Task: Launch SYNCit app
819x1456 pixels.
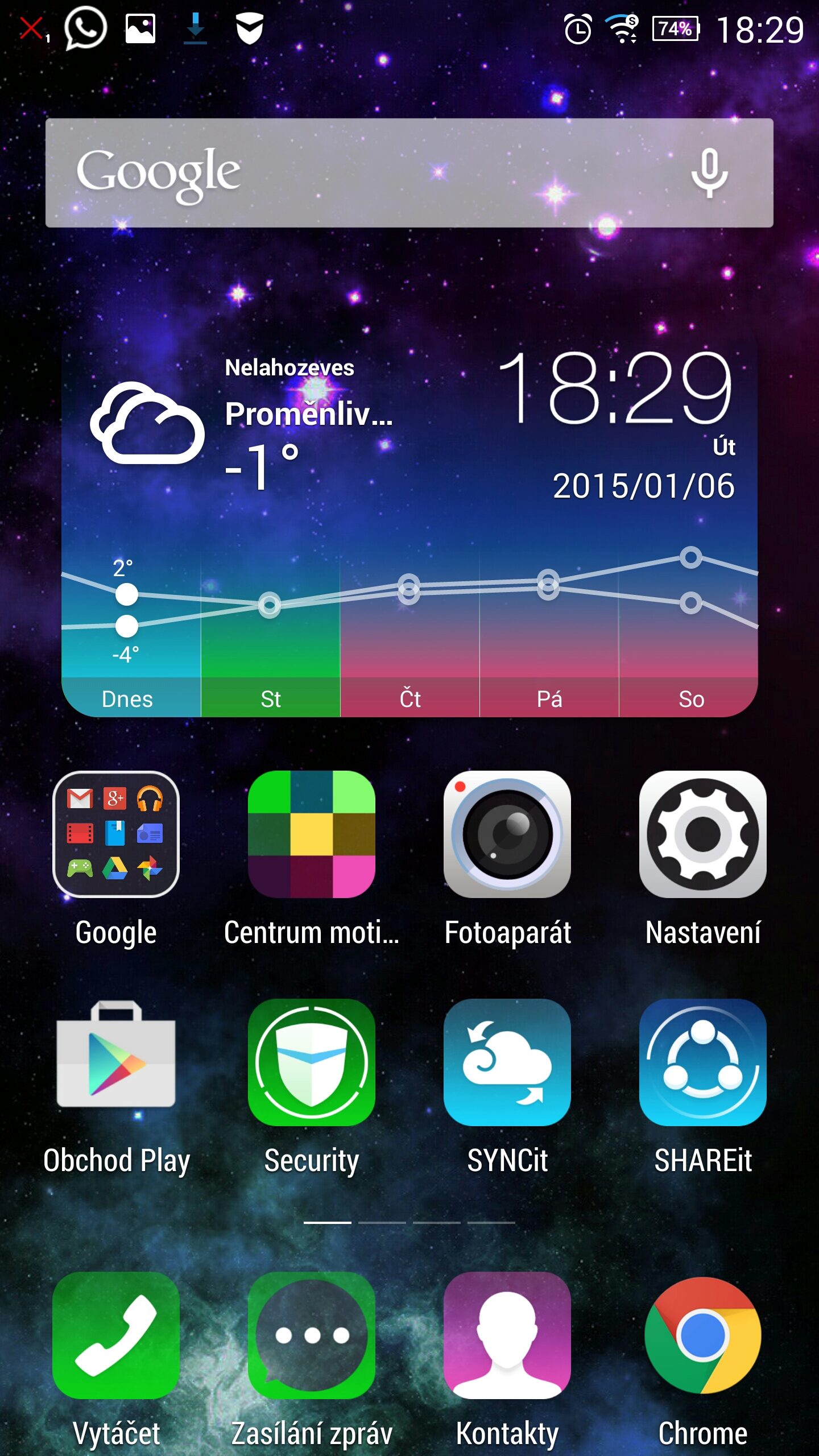Action: point(507,1062)
